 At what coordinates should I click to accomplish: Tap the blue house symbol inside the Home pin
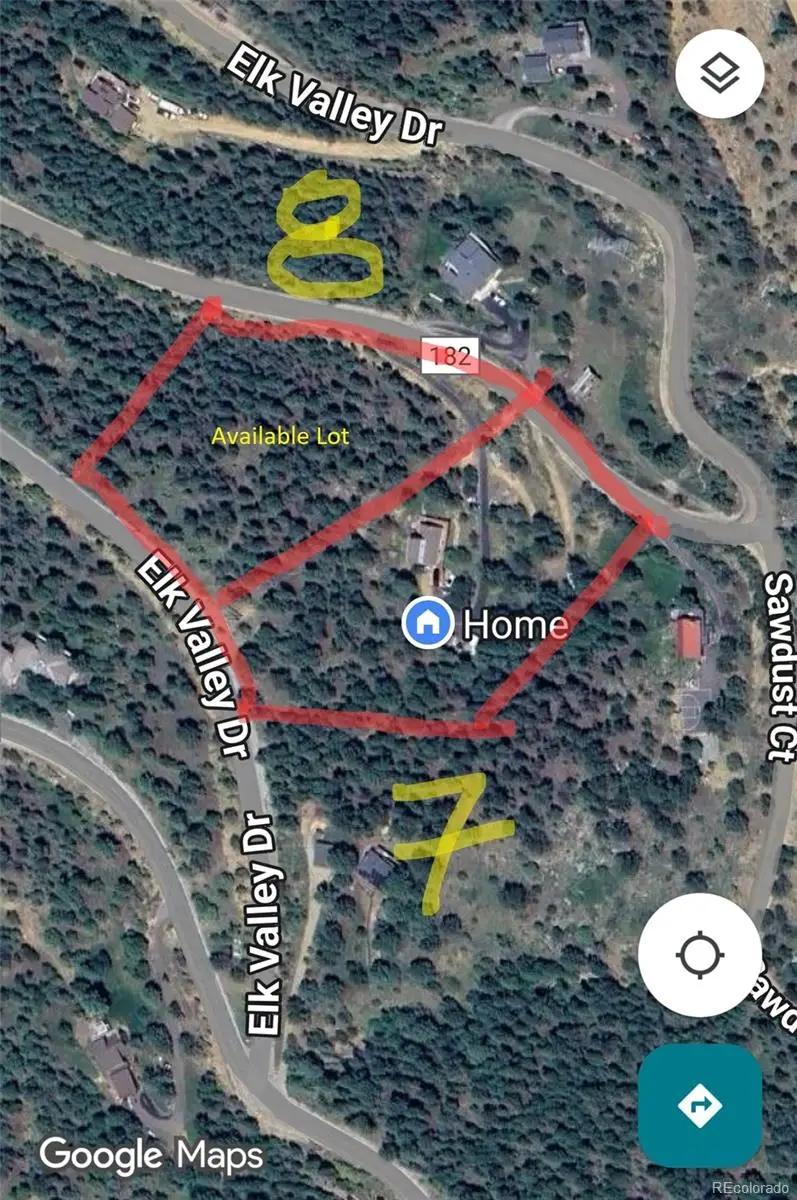point(426,624)
